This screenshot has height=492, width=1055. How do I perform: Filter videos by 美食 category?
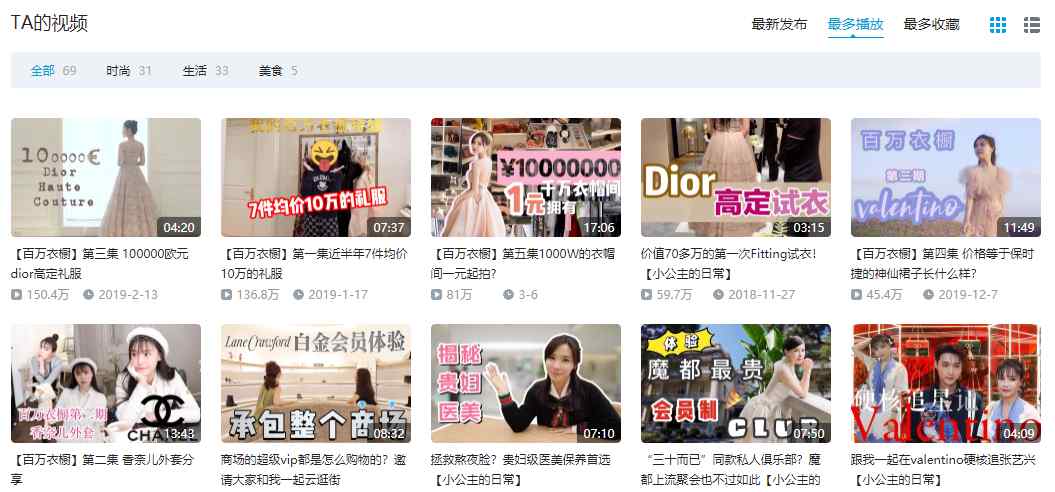(x=277, y=71)
